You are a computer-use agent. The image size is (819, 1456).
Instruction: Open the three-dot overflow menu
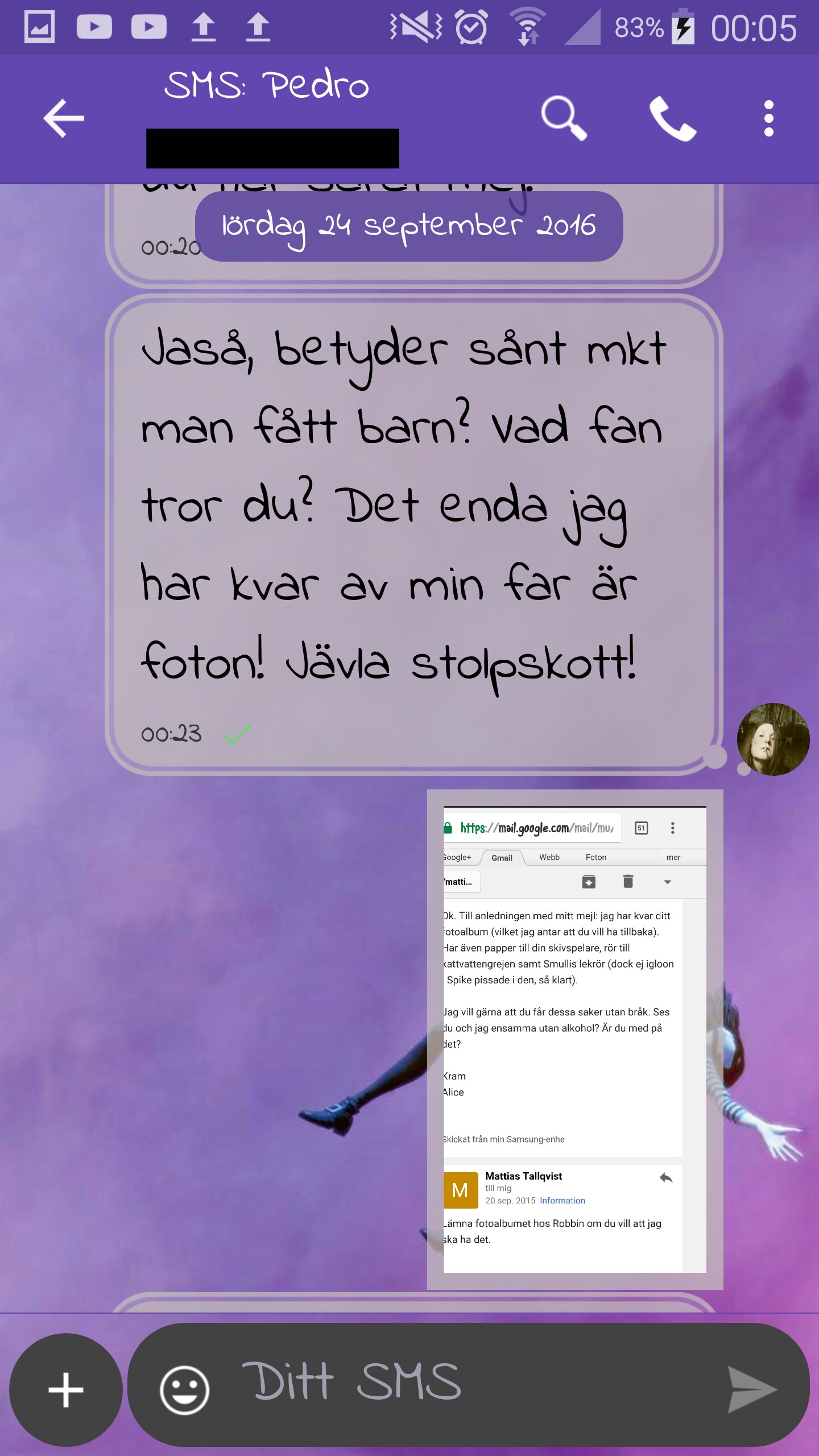click(x=768, y=118)
